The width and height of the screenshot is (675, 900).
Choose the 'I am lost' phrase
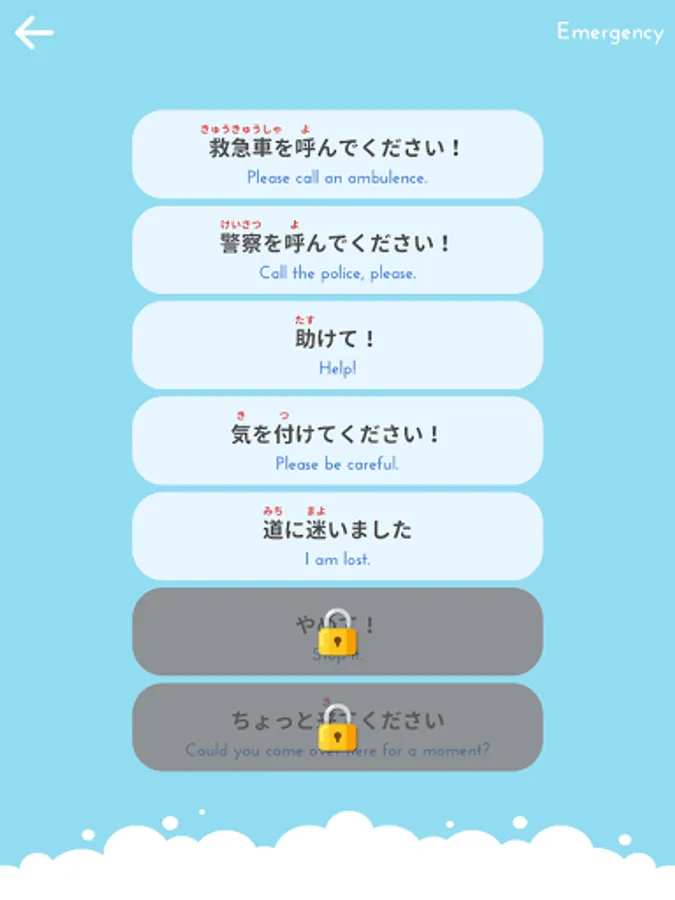point(338,536)
